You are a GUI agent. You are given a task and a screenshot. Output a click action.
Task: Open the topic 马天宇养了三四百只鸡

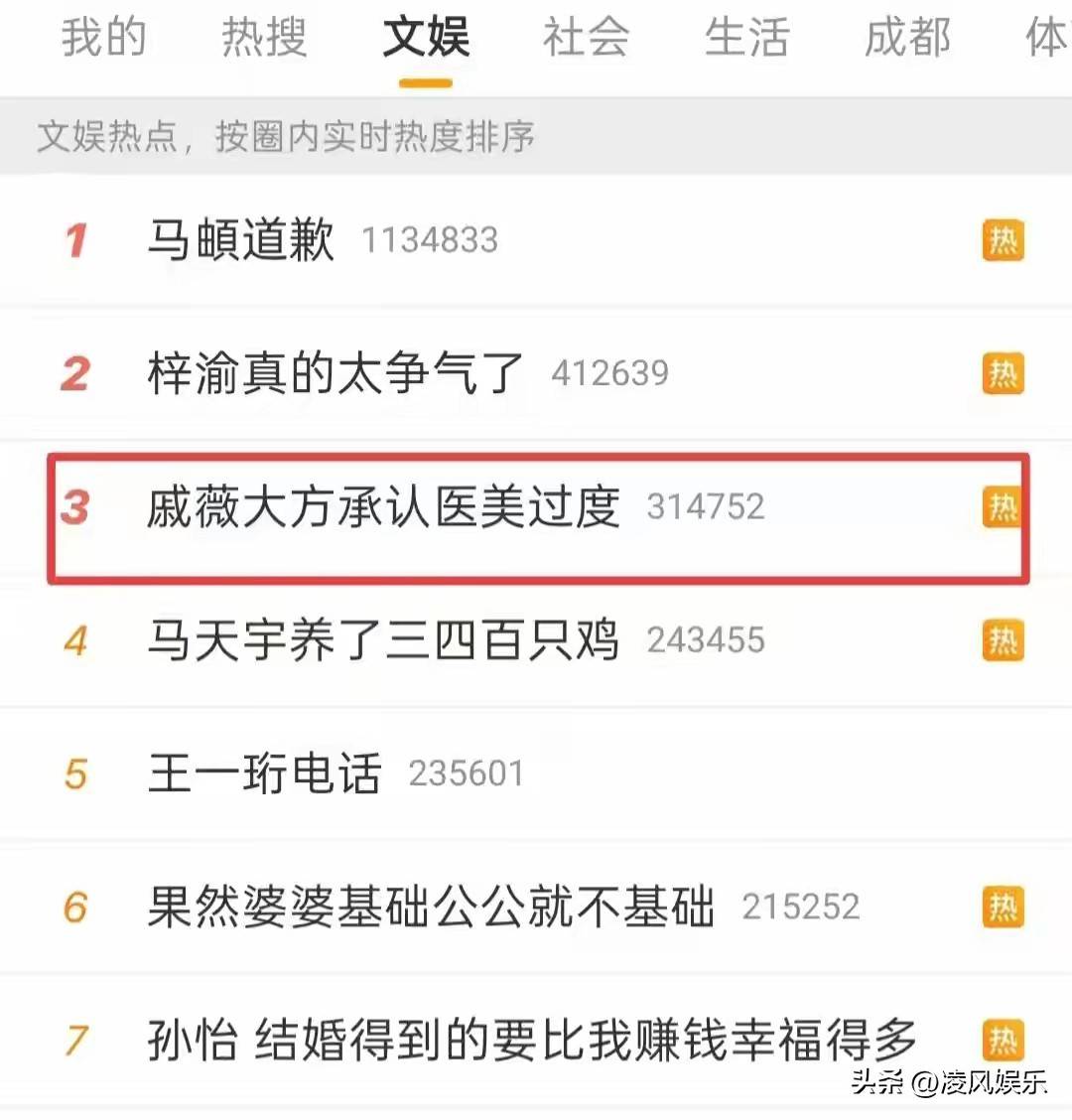[x=383, y=640]
